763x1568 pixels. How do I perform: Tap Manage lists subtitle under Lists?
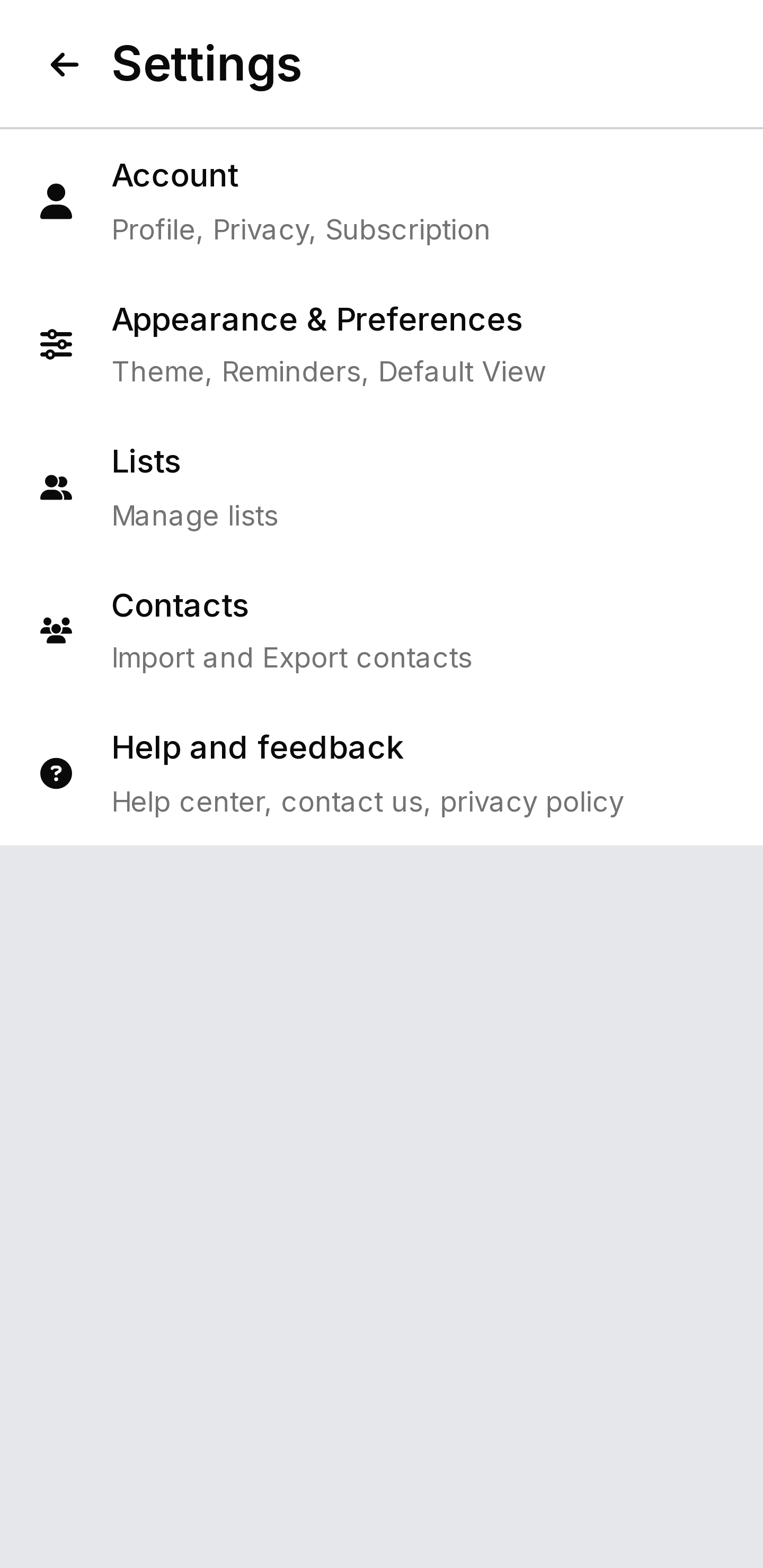195,515
